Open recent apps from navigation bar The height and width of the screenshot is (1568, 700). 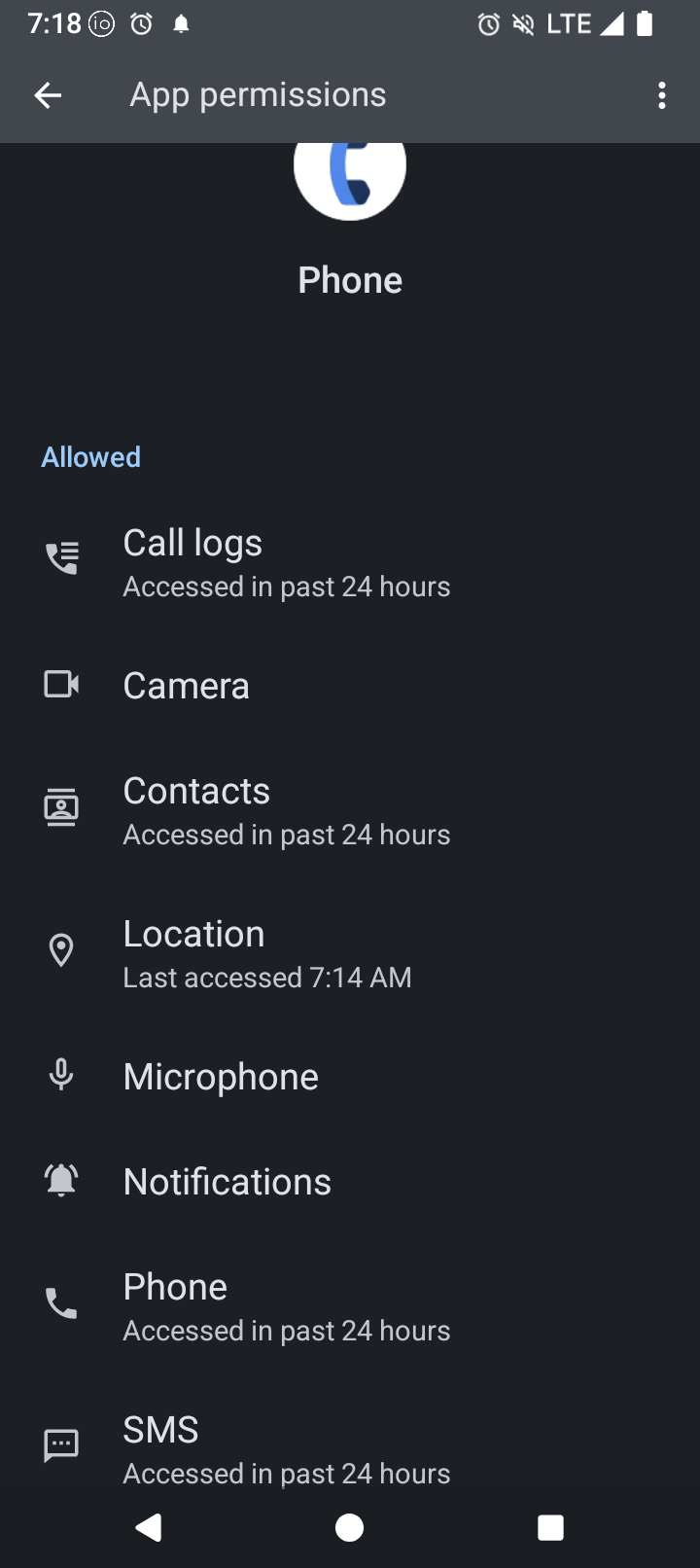(x=550, y=1528)
